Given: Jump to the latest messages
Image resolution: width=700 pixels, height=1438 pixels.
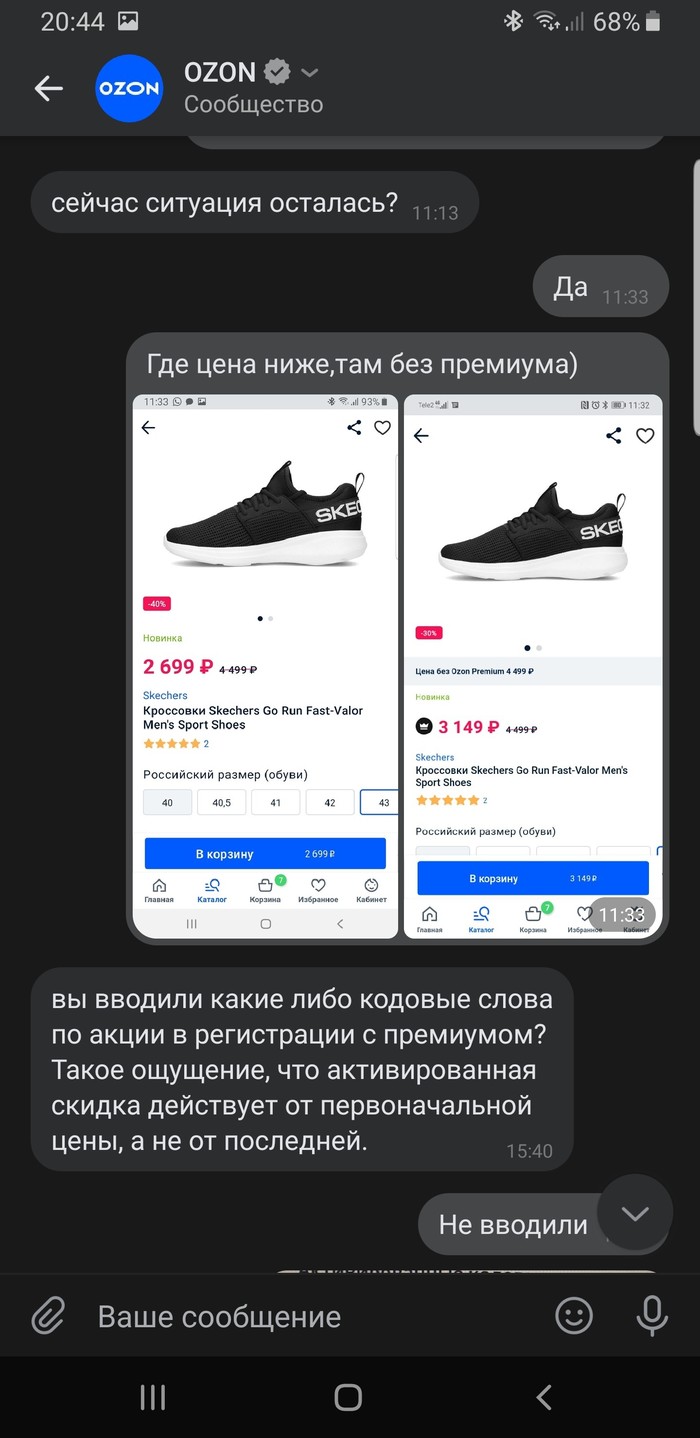Looking at the screenshot, I should (634, 1213).
